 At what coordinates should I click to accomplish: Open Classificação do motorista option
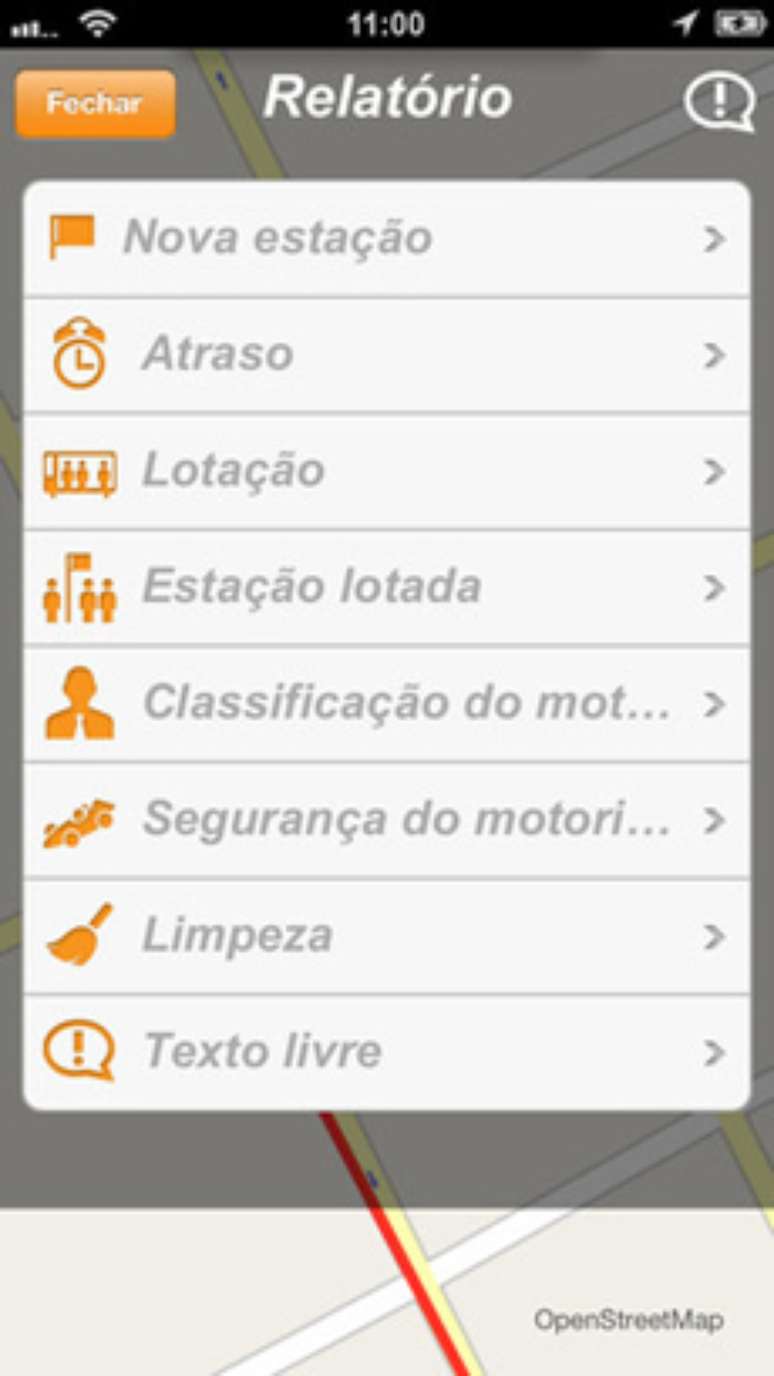coord(386,703)
